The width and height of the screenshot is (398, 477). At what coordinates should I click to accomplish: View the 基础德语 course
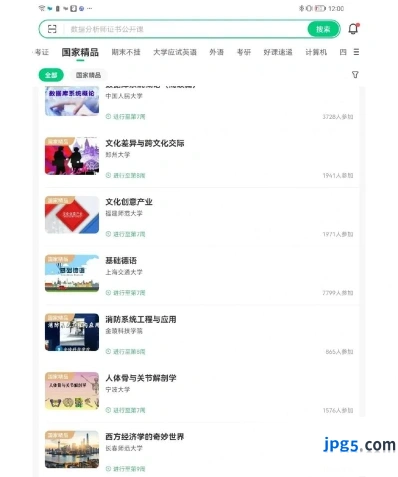coord(199,276)
